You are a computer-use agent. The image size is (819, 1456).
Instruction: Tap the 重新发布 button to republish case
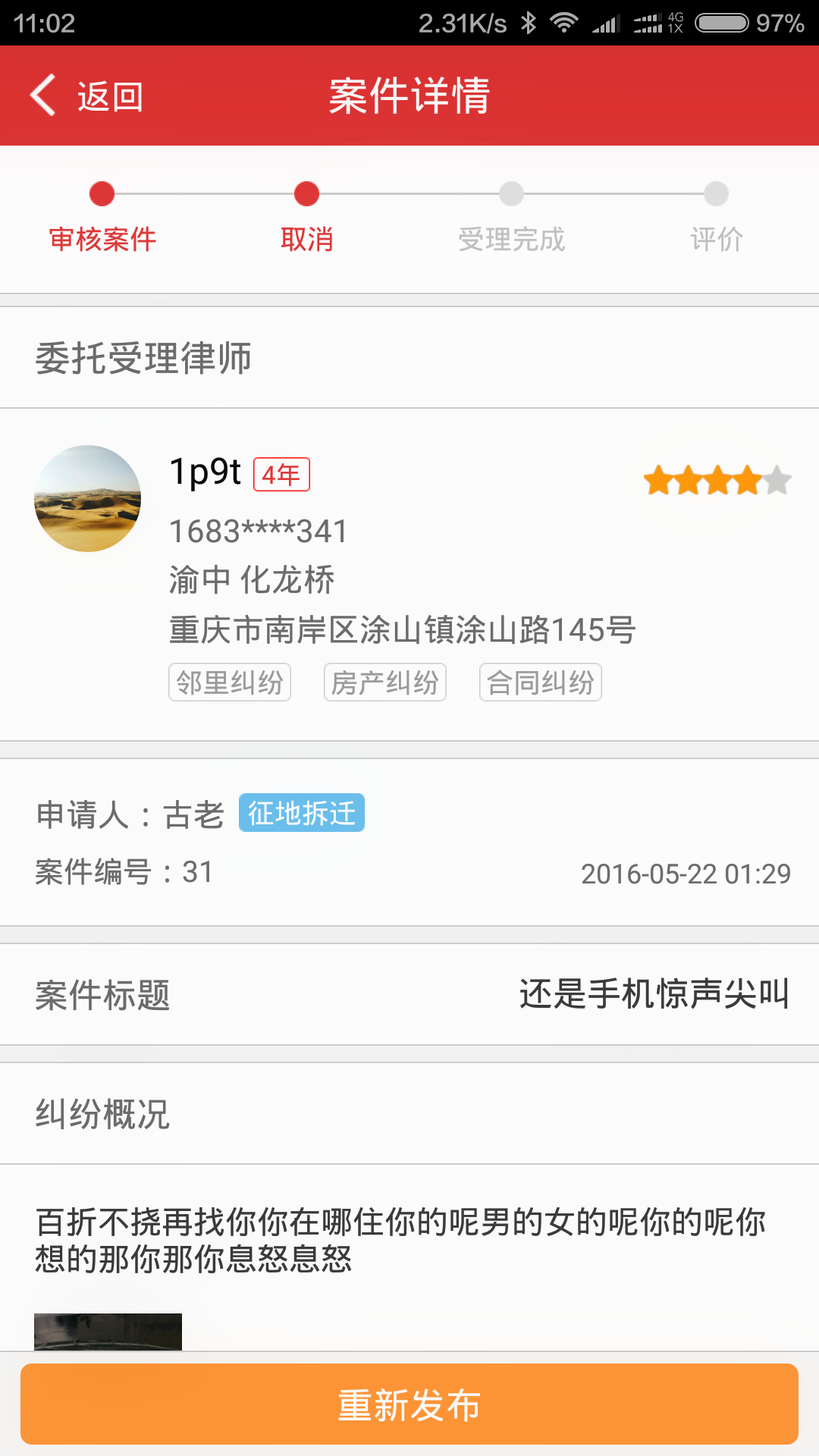click(409, 1404)
